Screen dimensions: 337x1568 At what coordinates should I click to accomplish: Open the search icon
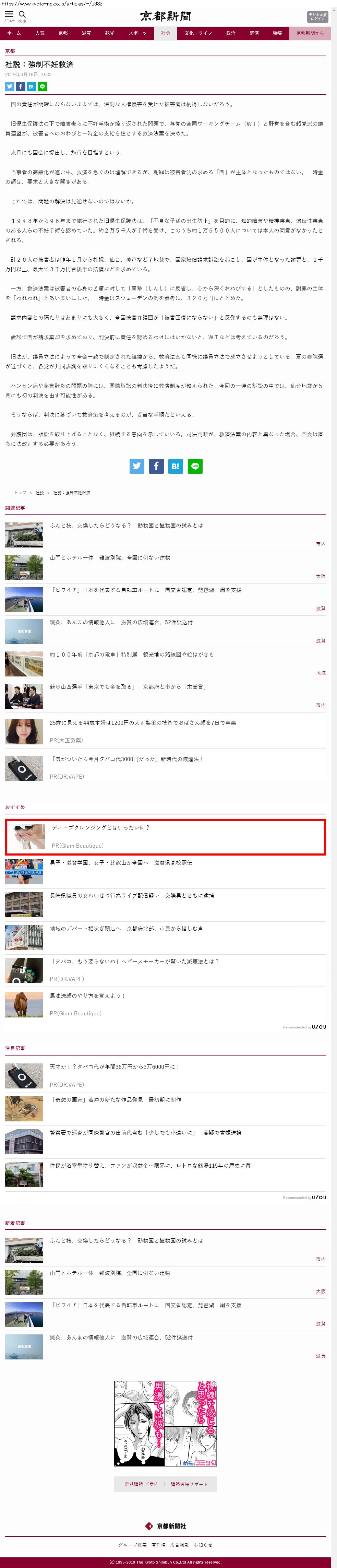23,15
